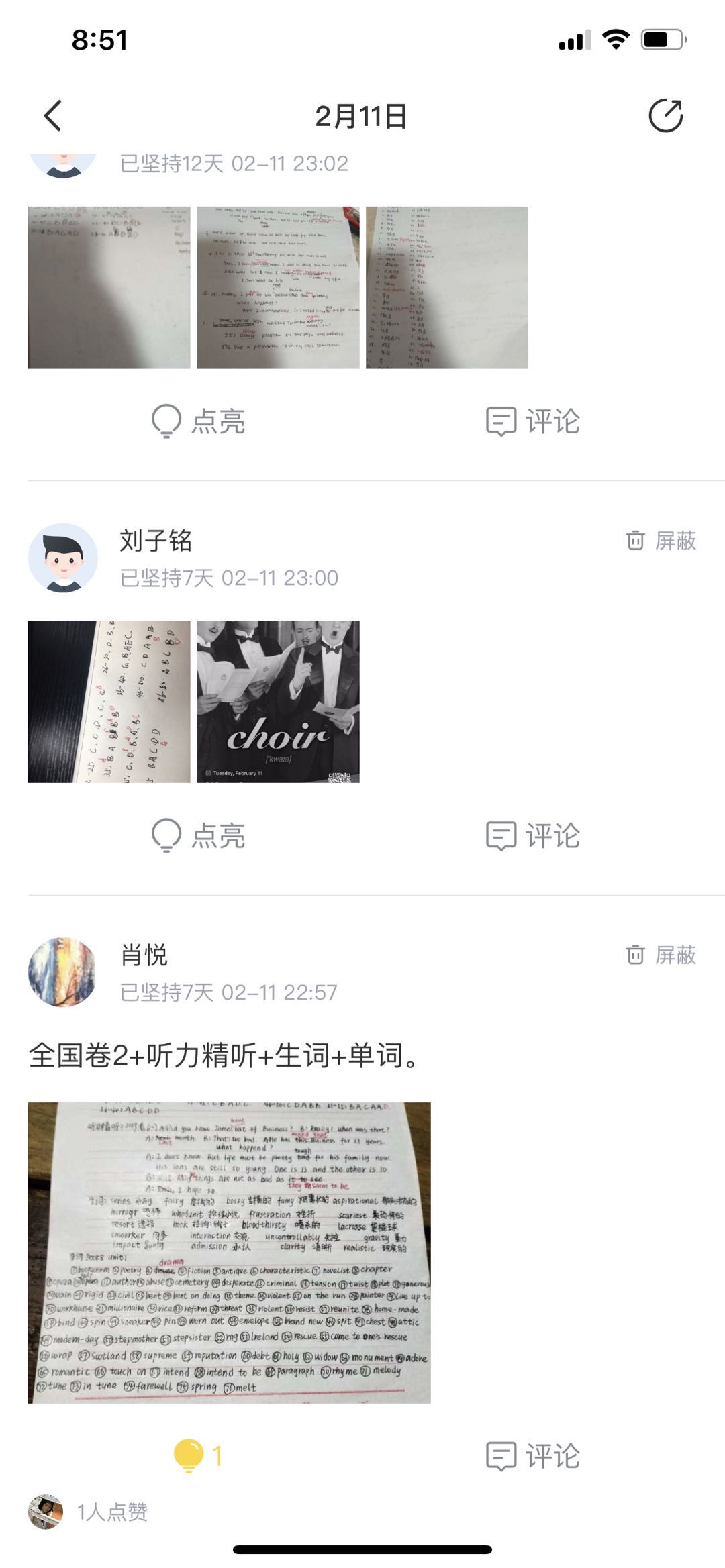Image resolution: width=725 pixels, height=1568 pixels.
Task: Block 刘子铭's post with 屏蔽
Action: (x=661, y=541)
